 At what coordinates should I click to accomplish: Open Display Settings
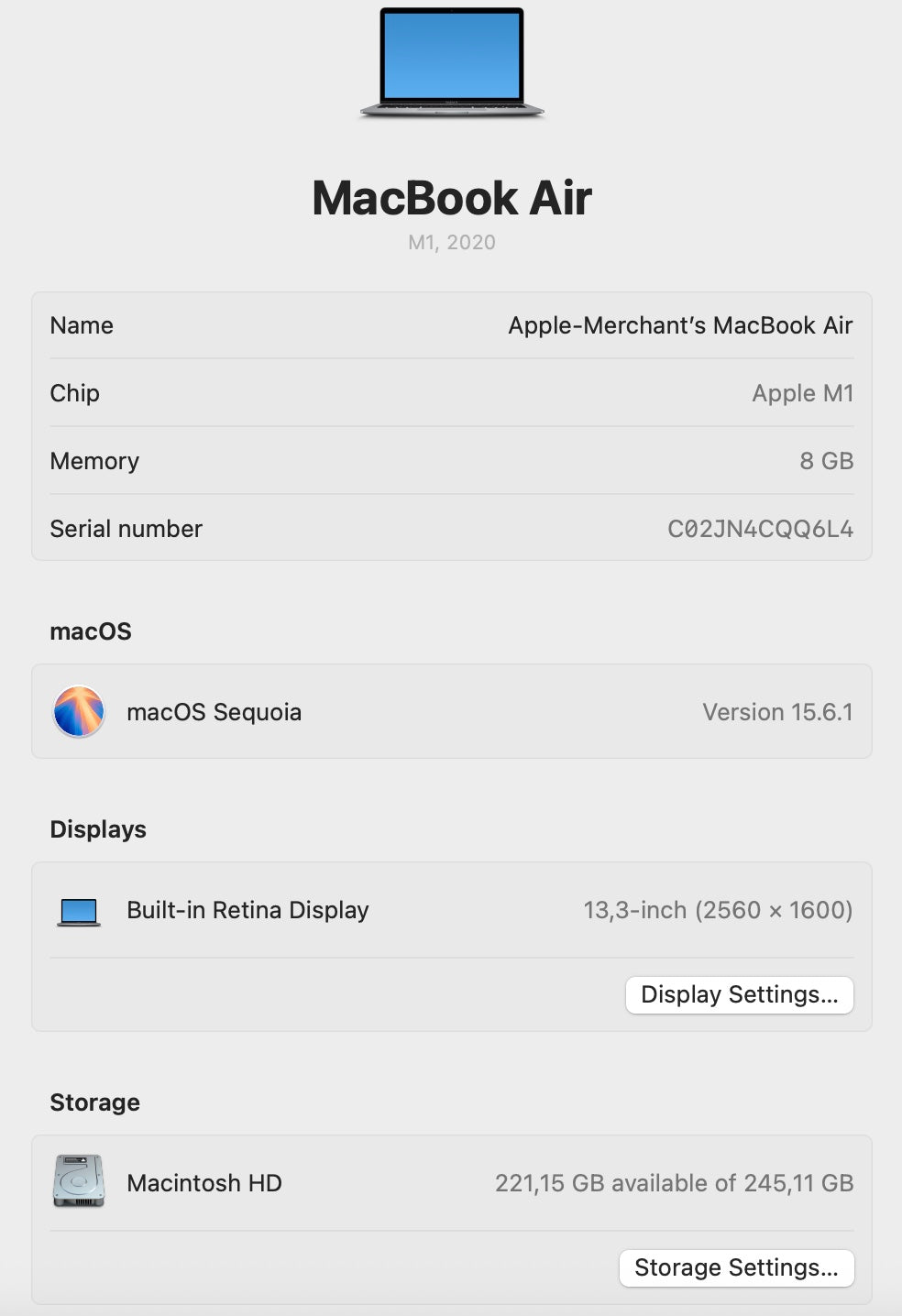(739, 994)
